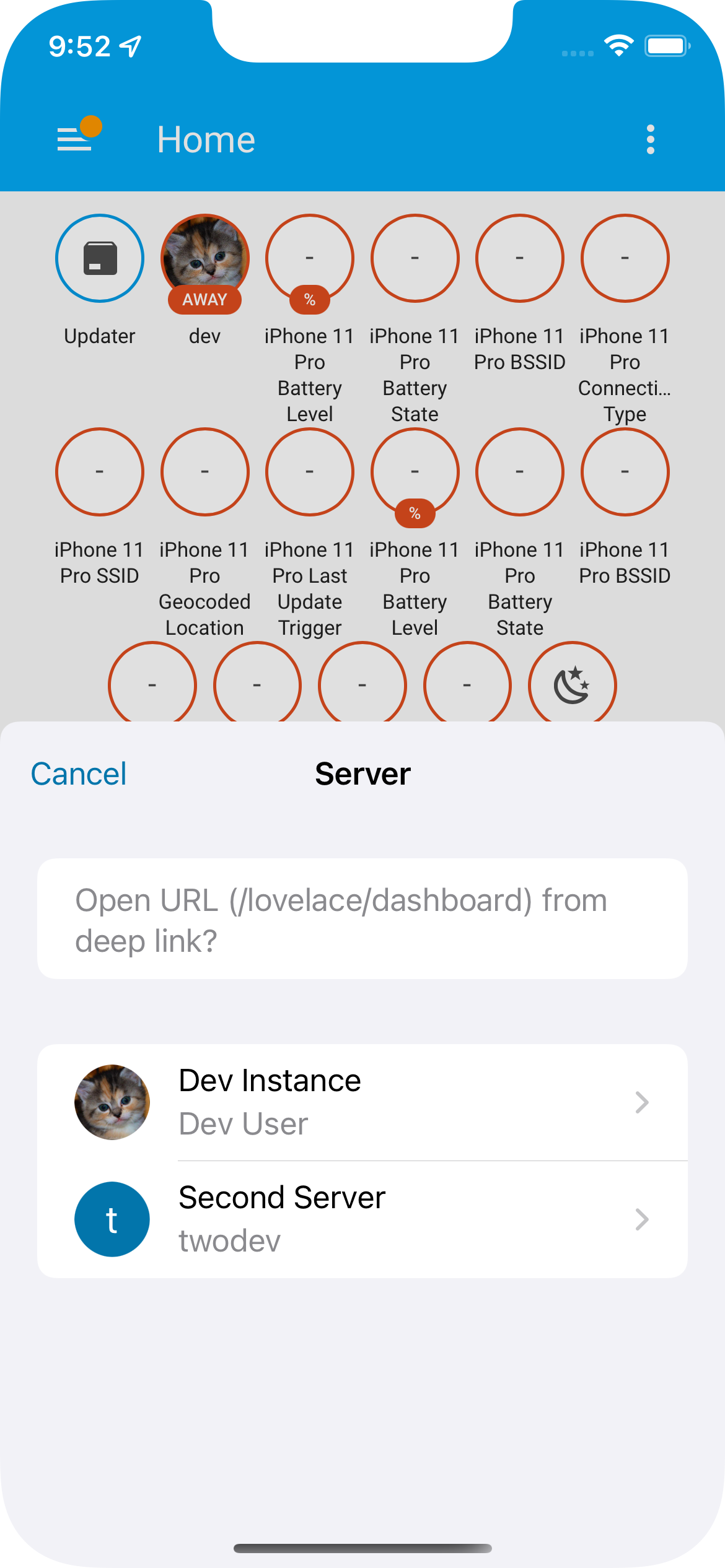Tap the iPhone 11 Pro Connection Type sensor
725x1568 pixels.
click(x=625, y=258)
